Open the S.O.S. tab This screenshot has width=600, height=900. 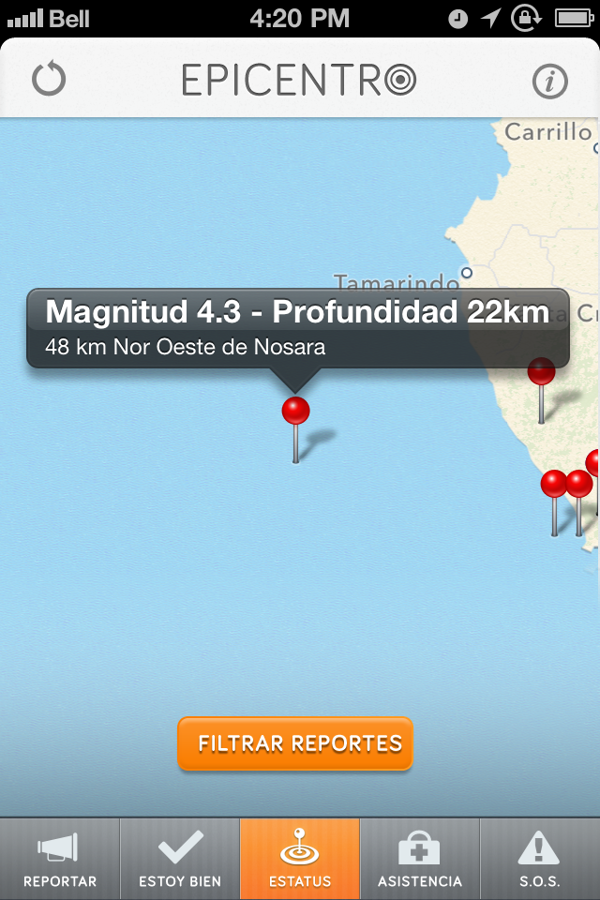[x=540, y=859]
